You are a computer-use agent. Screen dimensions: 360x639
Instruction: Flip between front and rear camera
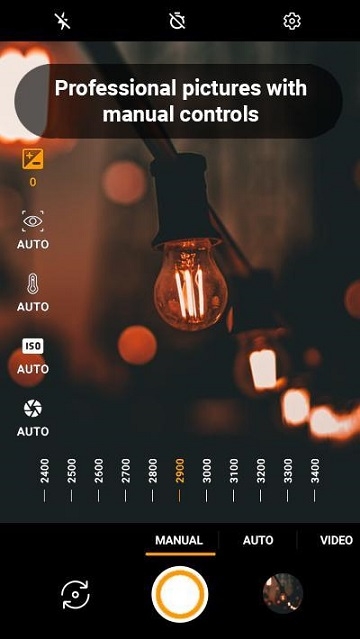pos(75,594)
